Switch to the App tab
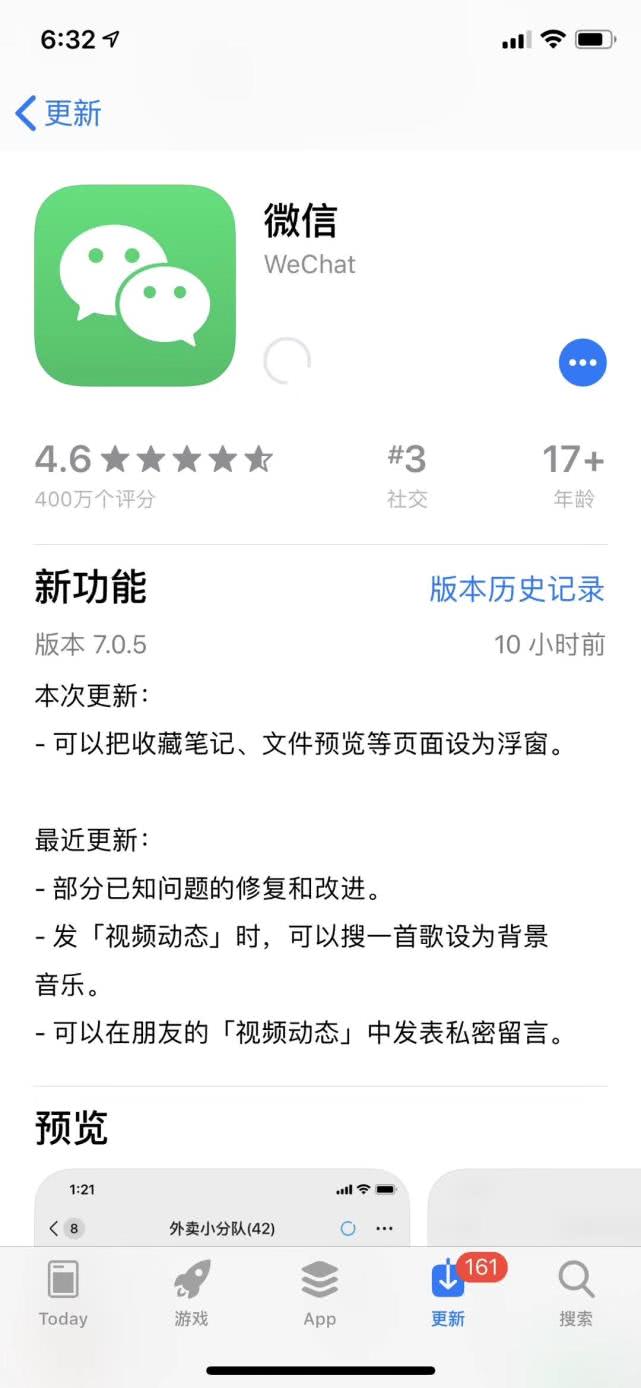The height and width of the screenshot is (1388, 641). (x=319, y=1292)
